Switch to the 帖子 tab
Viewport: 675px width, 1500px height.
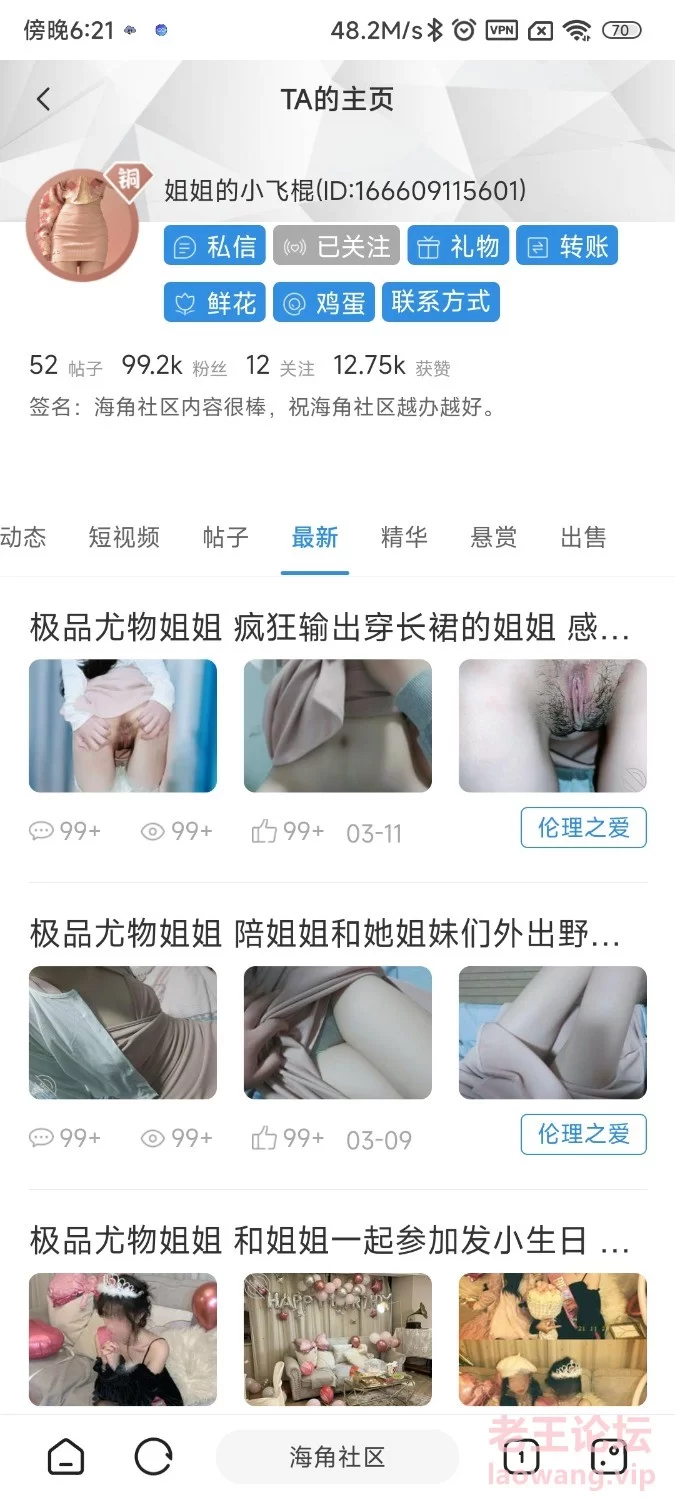pos(225,538)
